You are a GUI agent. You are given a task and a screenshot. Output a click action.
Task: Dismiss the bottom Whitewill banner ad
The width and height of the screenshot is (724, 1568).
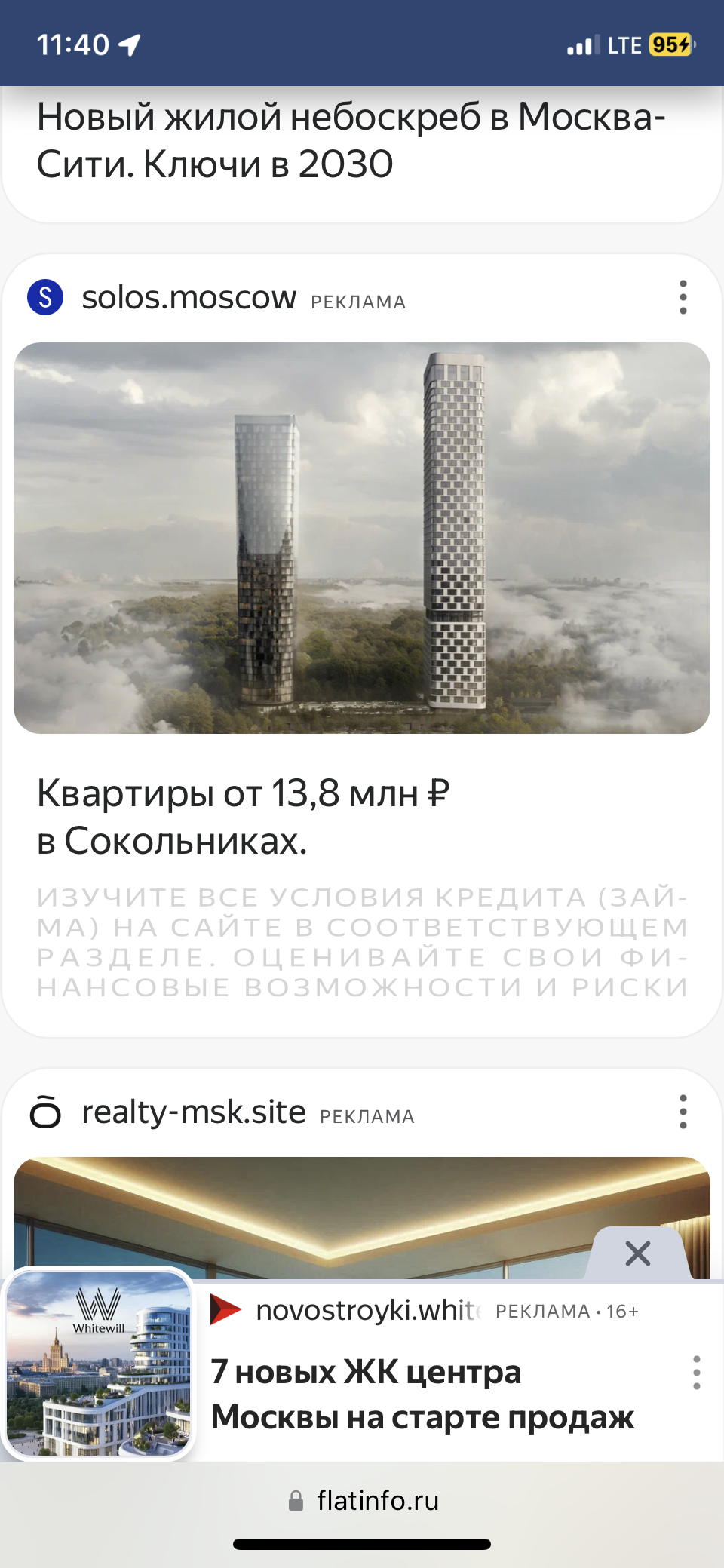tap(638, 1253)
